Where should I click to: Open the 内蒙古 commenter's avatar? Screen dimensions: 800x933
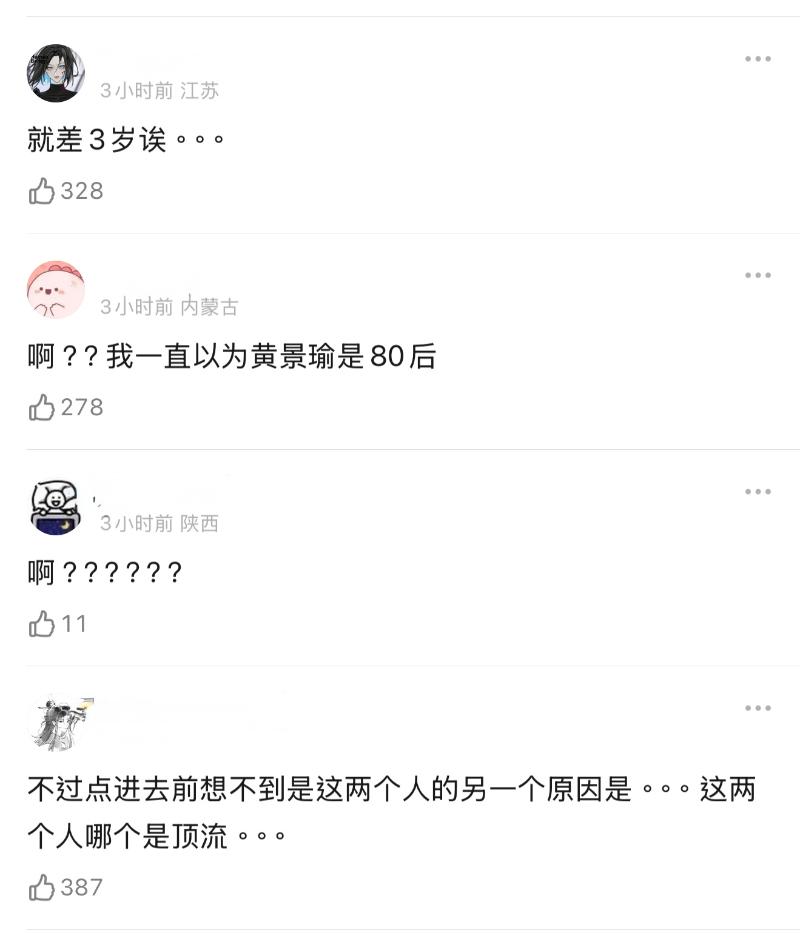pos(56,290)
